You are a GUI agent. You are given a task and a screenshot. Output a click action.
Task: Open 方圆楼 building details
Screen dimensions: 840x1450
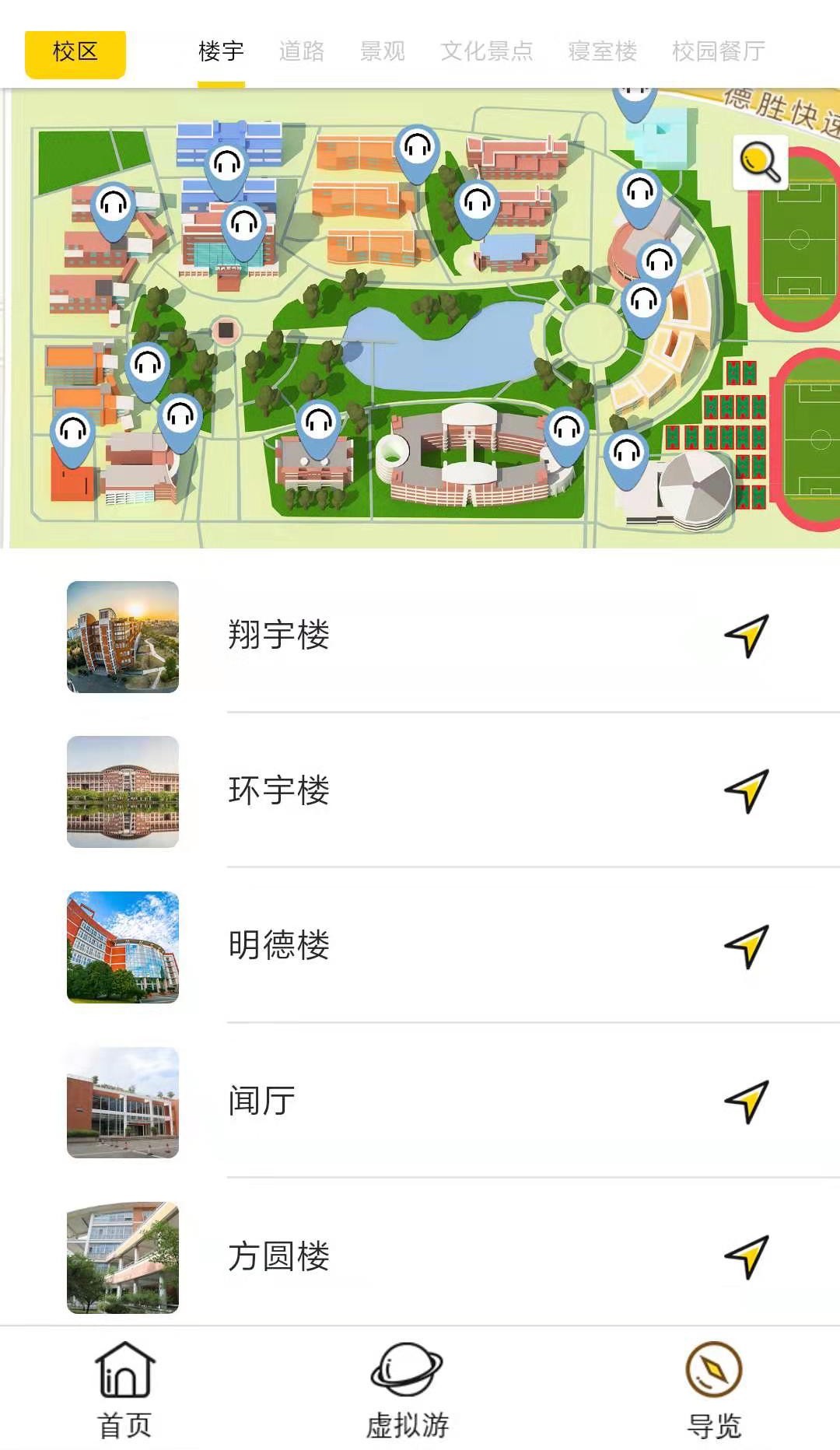[278, 1257]
